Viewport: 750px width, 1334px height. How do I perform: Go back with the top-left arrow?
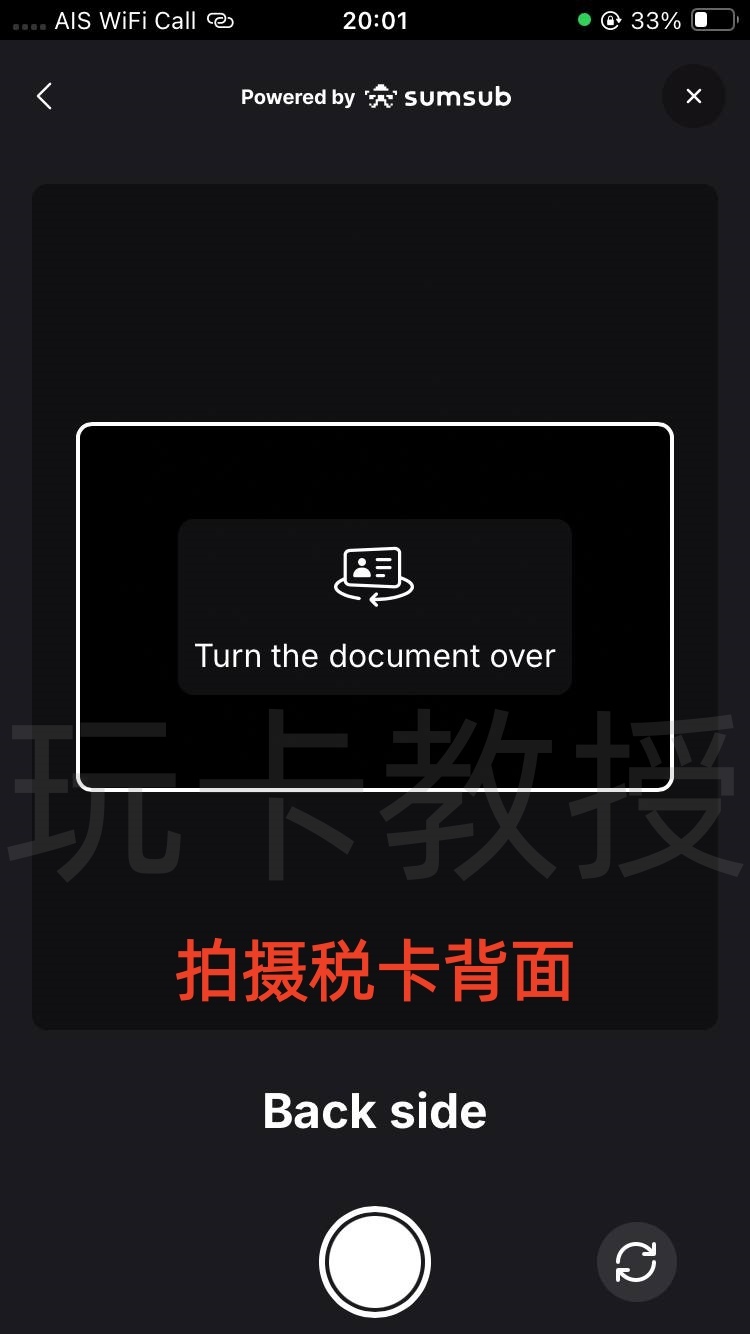(44, 96)
